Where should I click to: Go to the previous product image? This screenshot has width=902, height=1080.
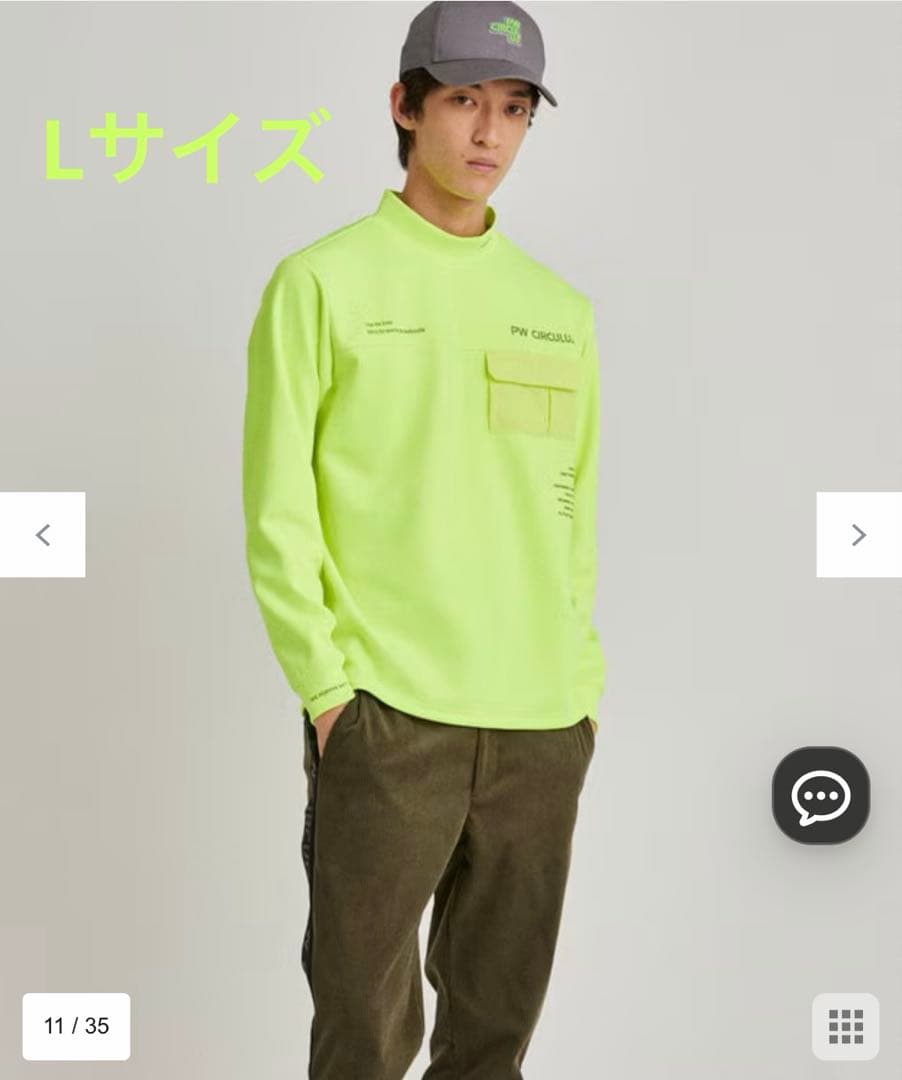click(42, 535)
